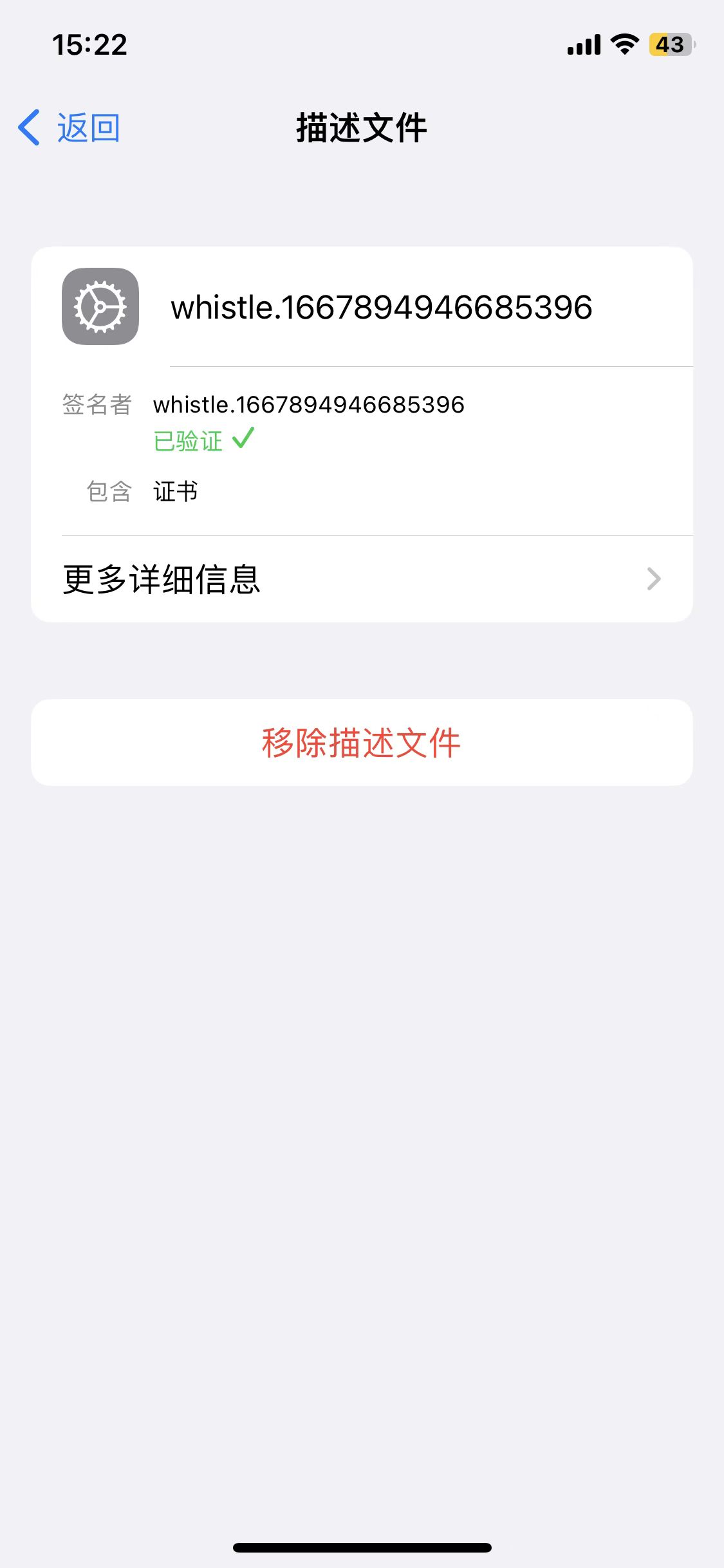Select the 已验证 verified status label

point(188,441)
